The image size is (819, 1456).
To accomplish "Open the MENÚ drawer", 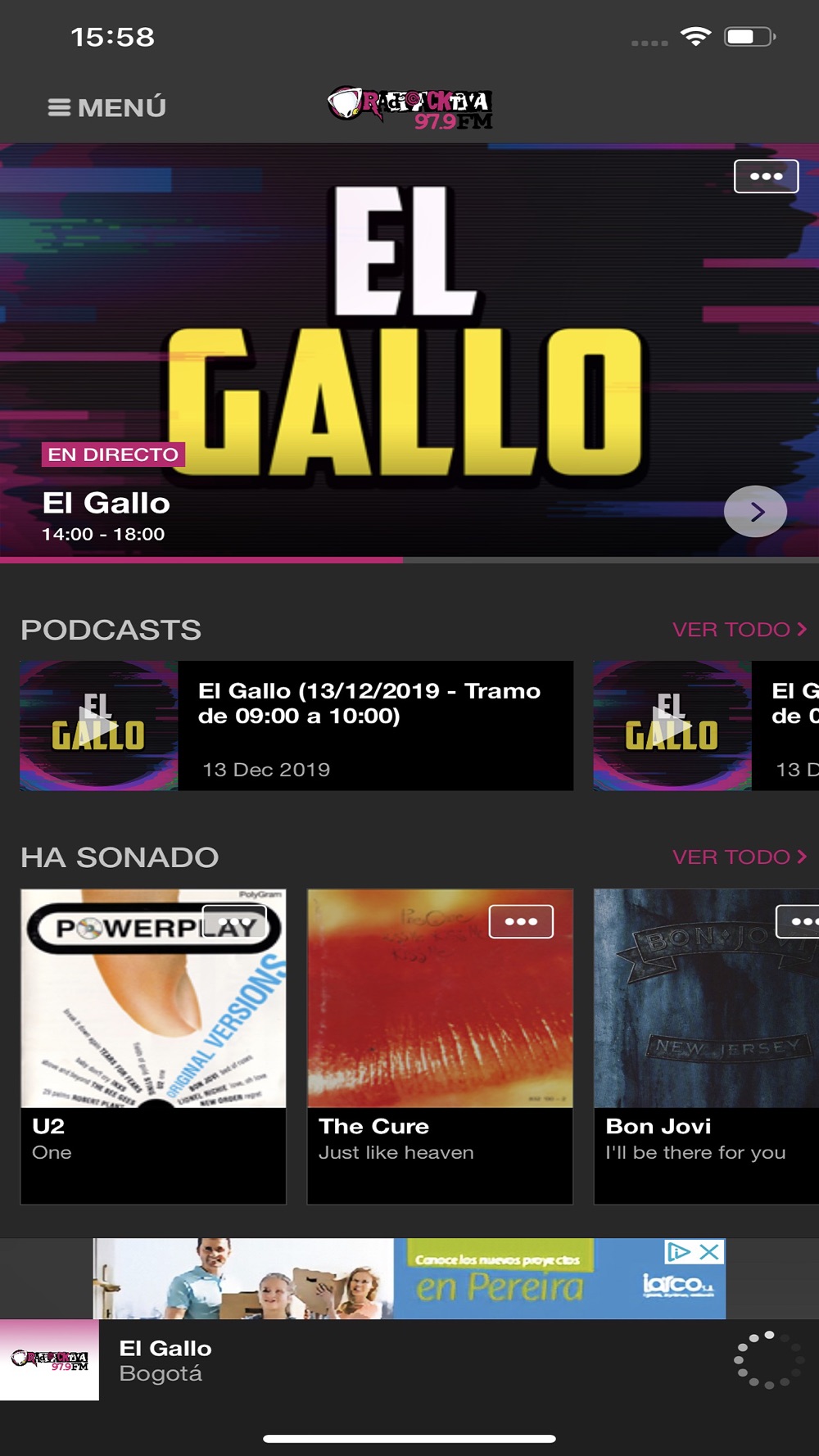I will [107, 107].
